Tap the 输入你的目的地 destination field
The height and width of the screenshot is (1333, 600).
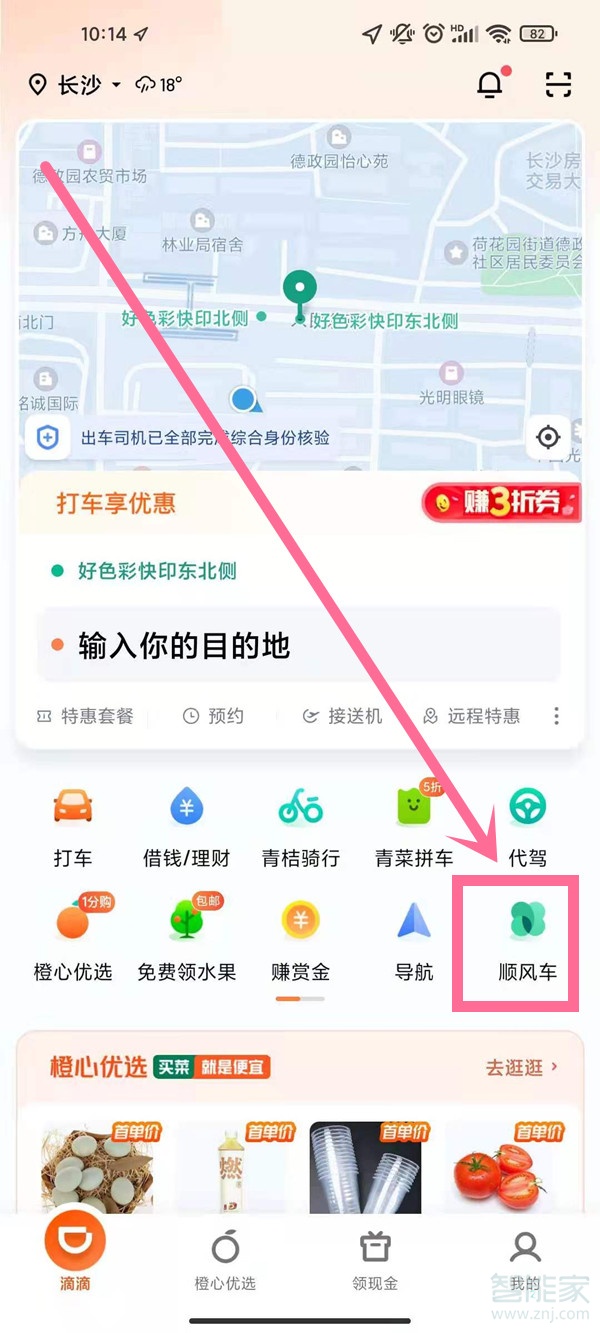pyautogui.click(x=299, y=645)
